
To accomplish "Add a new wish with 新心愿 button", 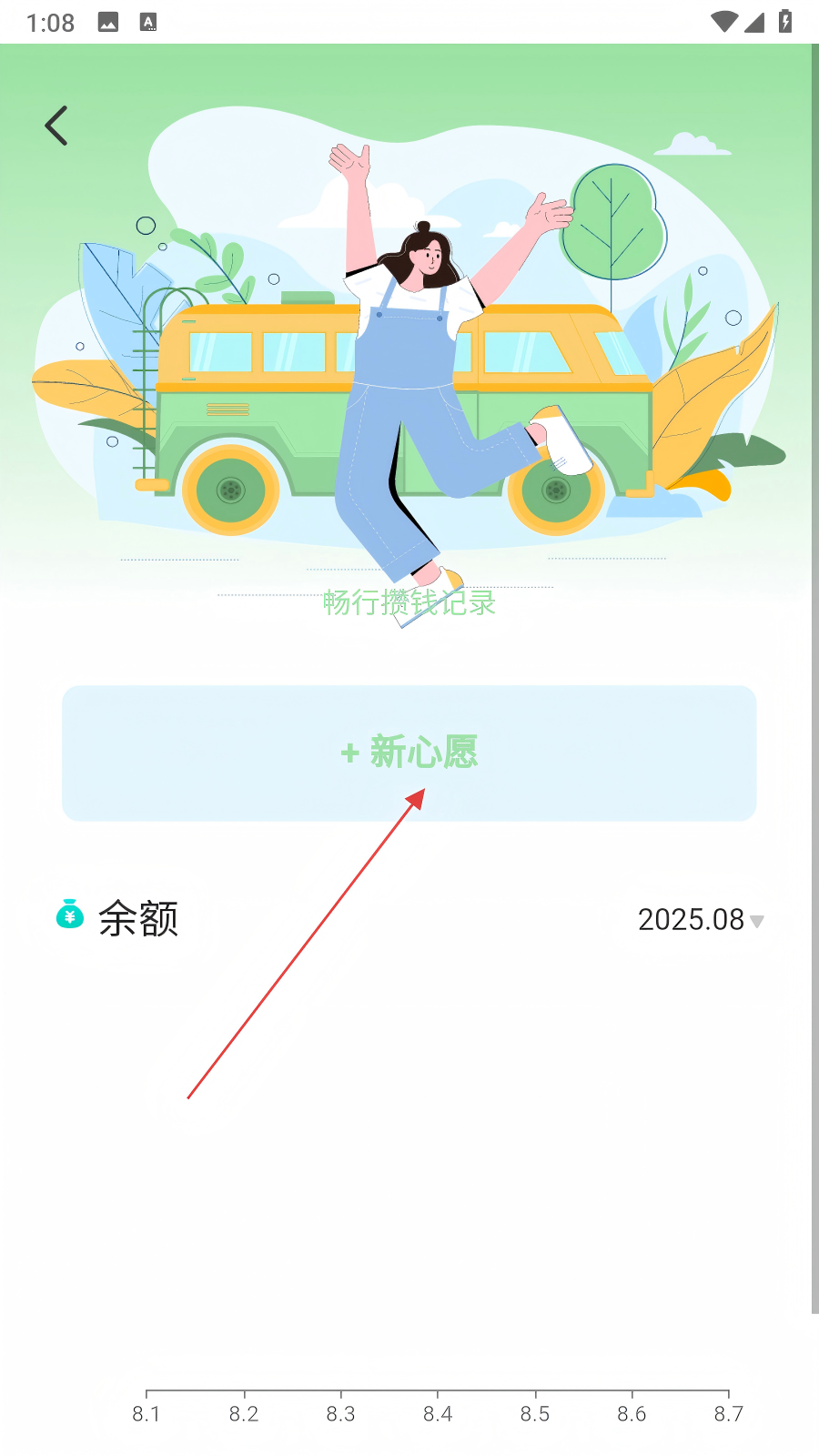I will (409, 753).
